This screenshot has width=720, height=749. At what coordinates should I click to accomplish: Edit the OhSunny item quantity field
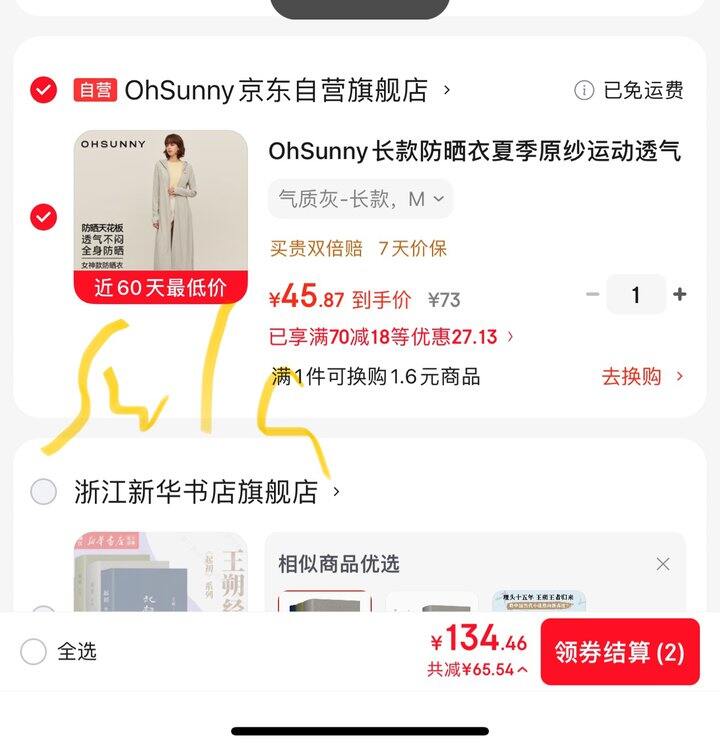click(636, 295)
